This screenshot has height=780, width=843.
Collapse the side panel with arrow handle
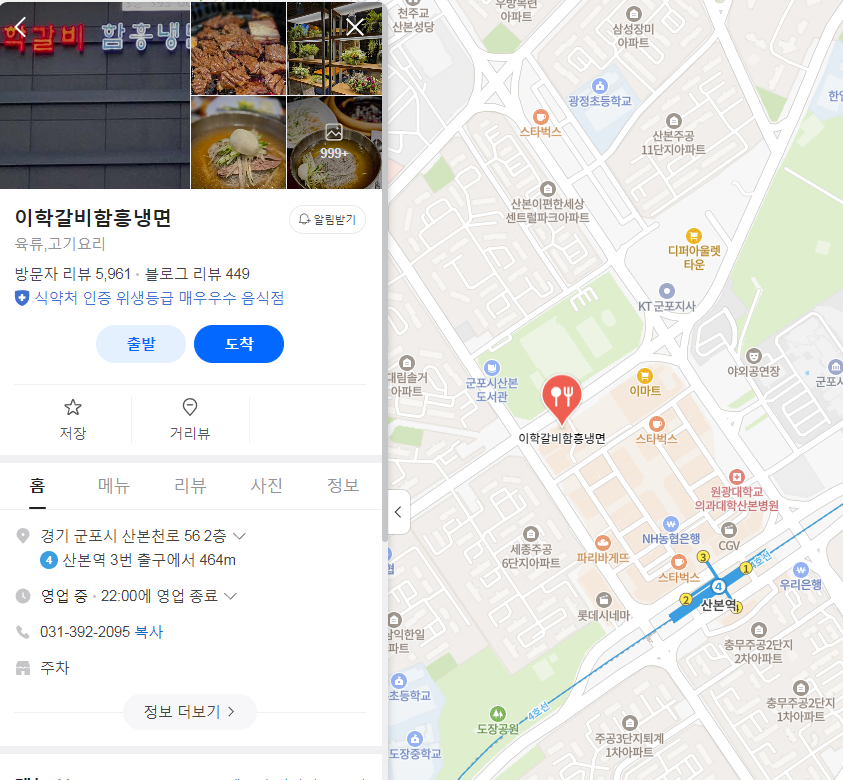click(398, 512)
